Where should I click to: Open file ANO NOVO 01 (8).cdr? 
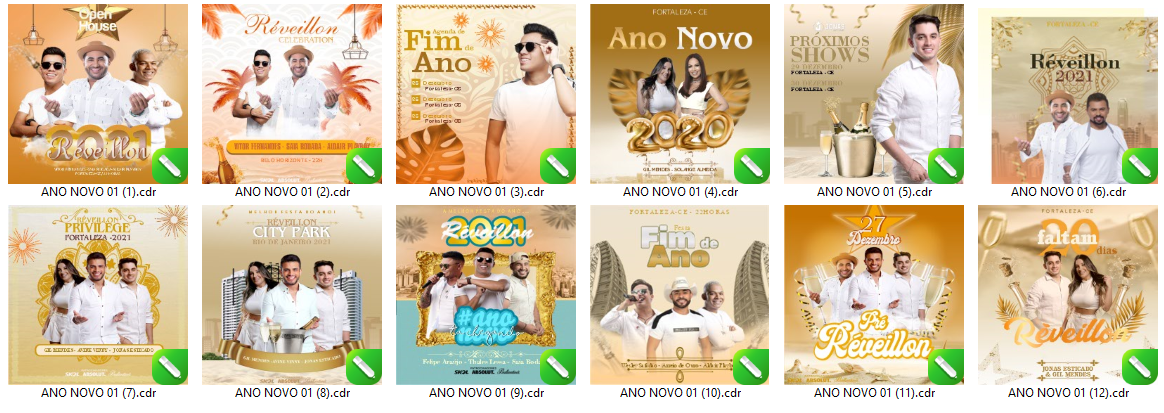point(291,295)
